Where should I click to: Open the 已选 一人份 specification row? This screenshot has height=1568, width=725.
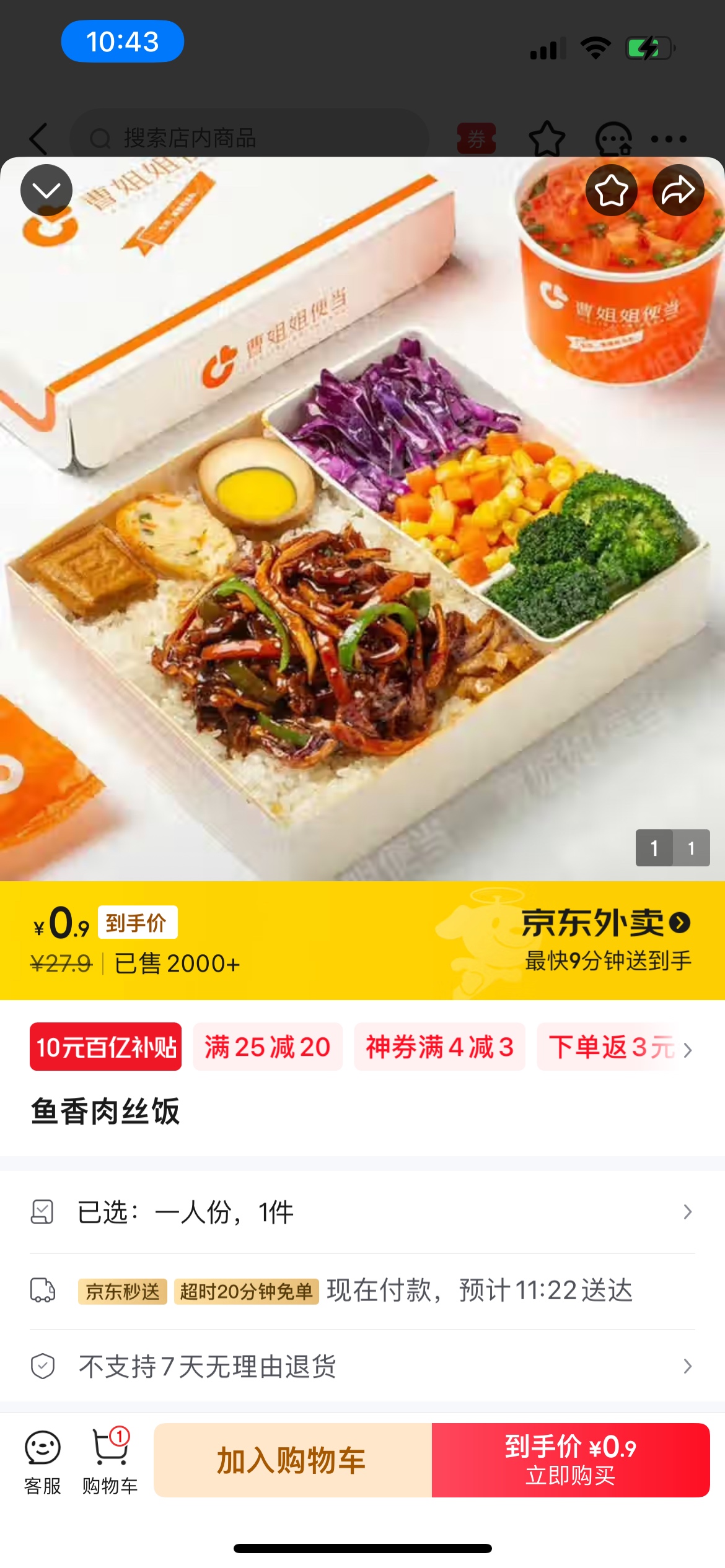tap(362, 1212)
